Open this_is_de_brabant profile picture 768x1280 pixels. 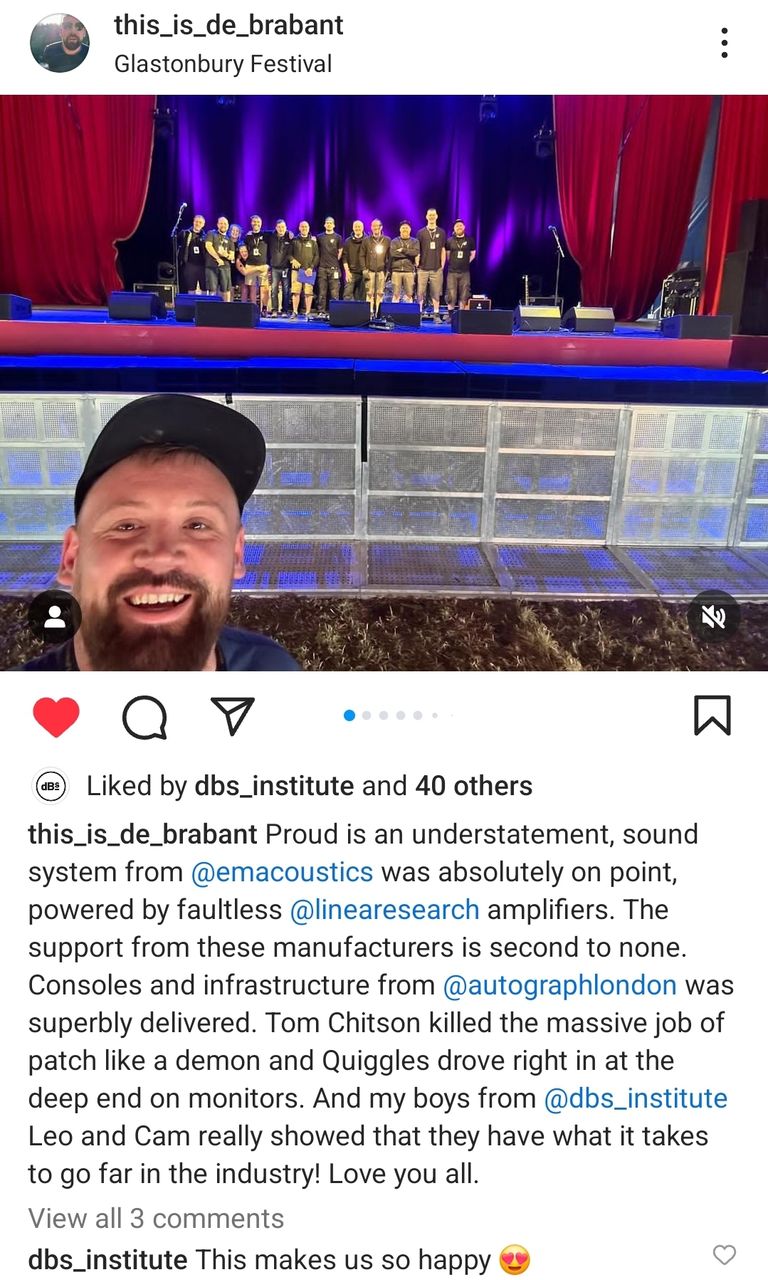[x=59, y=43]
